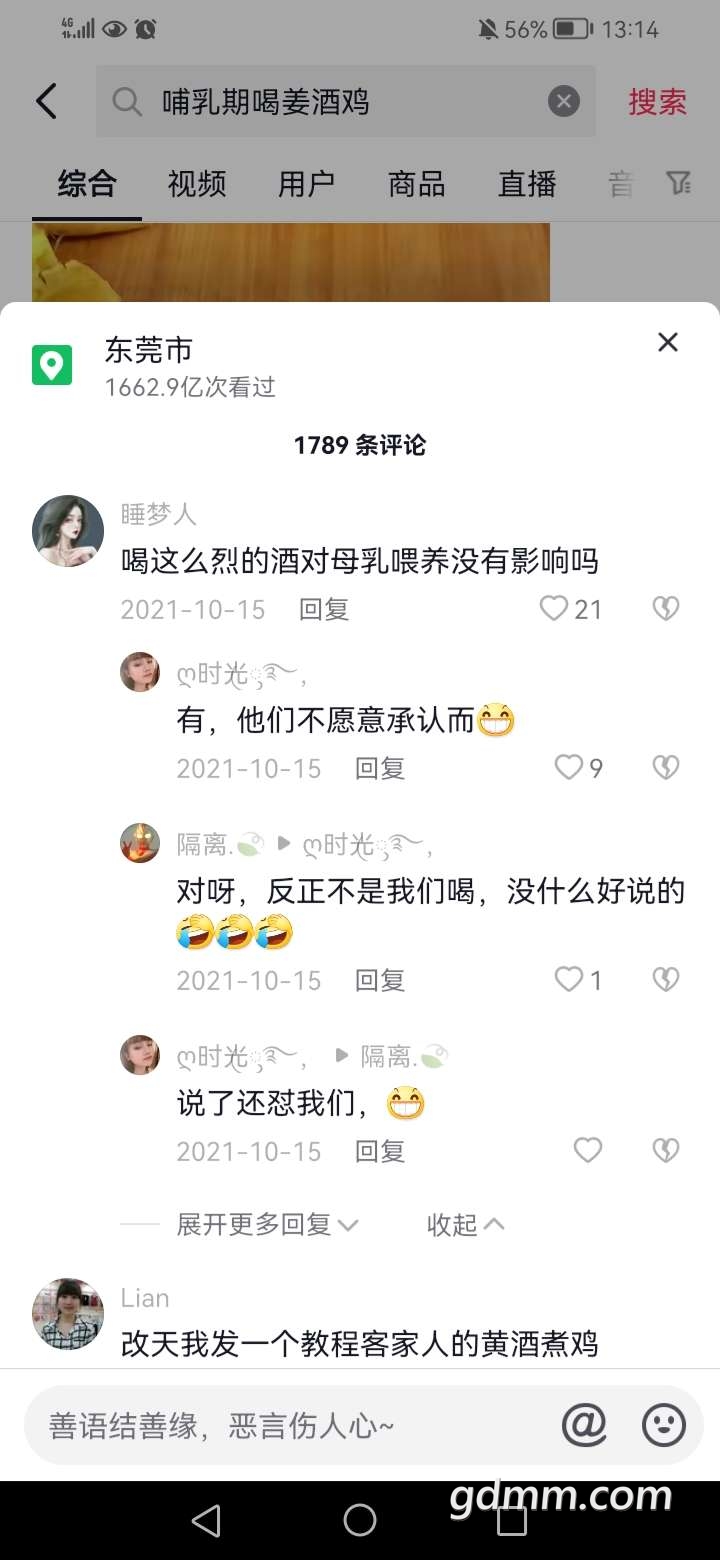Like the reply '有，他们不愿意承认而'
The image size is (720, 1560).
point(580,768)
